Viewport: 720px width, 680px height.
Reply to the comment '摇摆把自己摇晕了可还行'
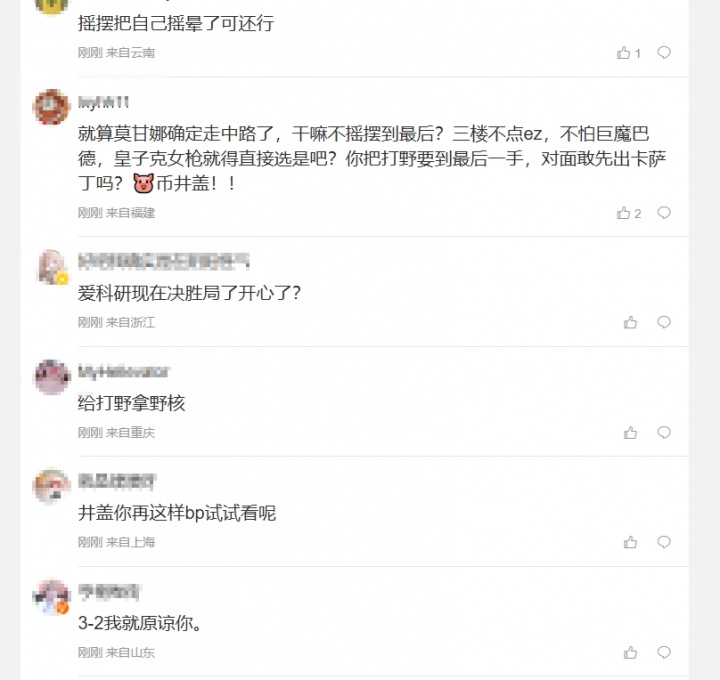tap(664, 53)
